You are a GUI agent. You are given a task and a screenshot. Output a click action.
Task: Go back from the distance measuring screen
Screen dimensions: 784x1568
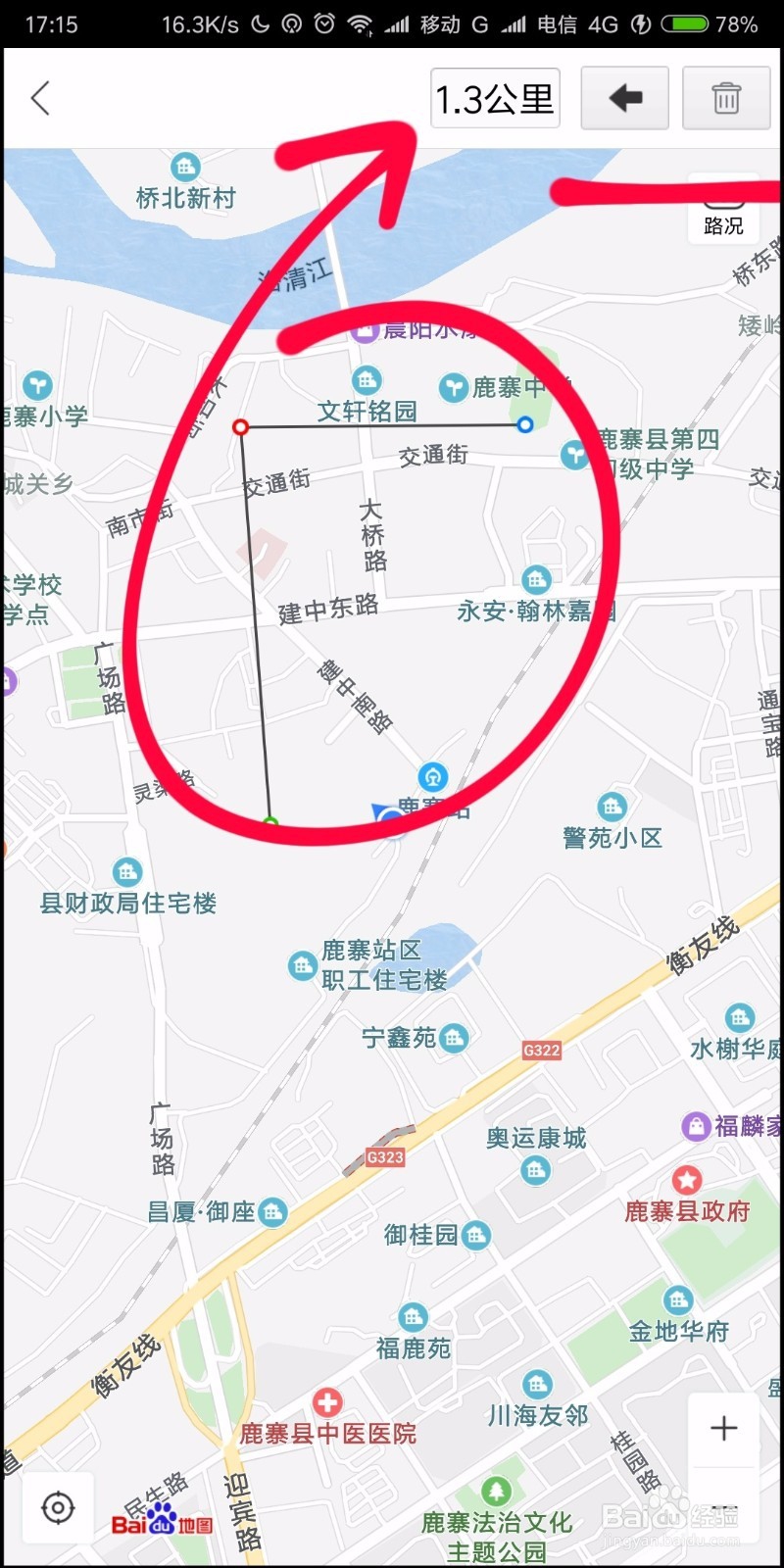40,98
